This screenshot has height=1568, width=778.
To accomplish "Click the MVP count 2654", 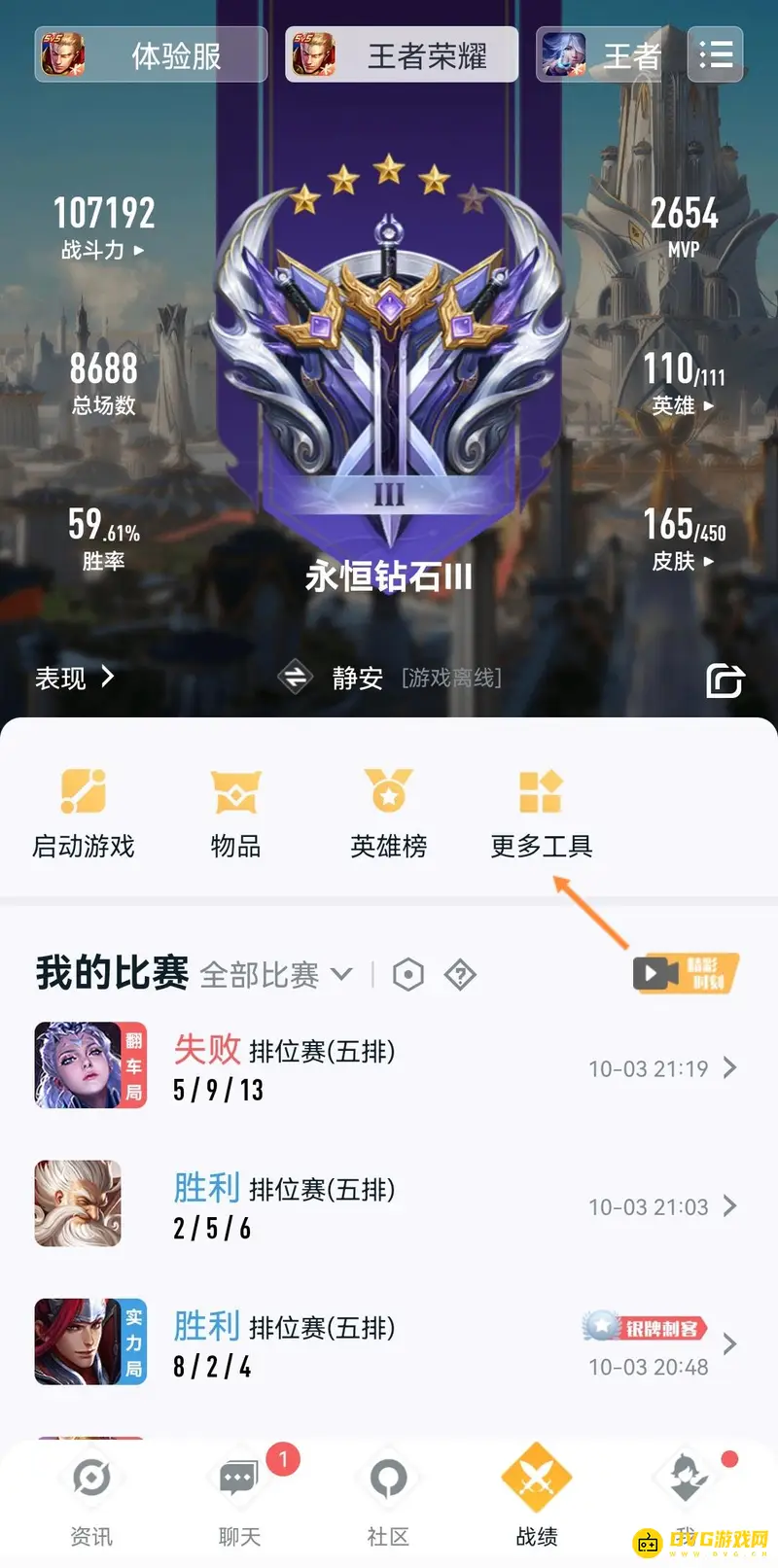I will click(x=686, y=213).
